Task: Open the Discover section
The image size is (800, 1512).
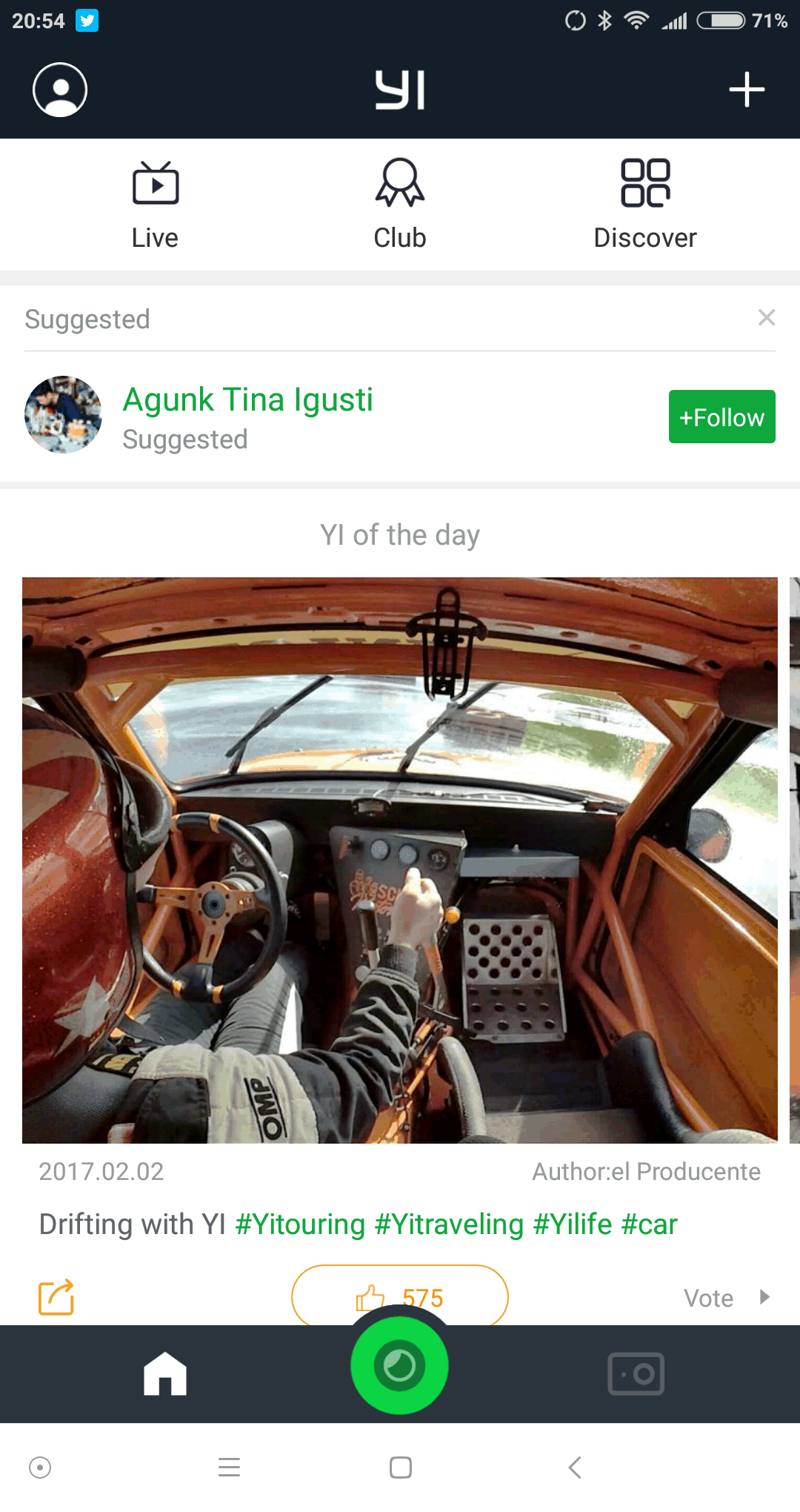Action: click(644, 205)
